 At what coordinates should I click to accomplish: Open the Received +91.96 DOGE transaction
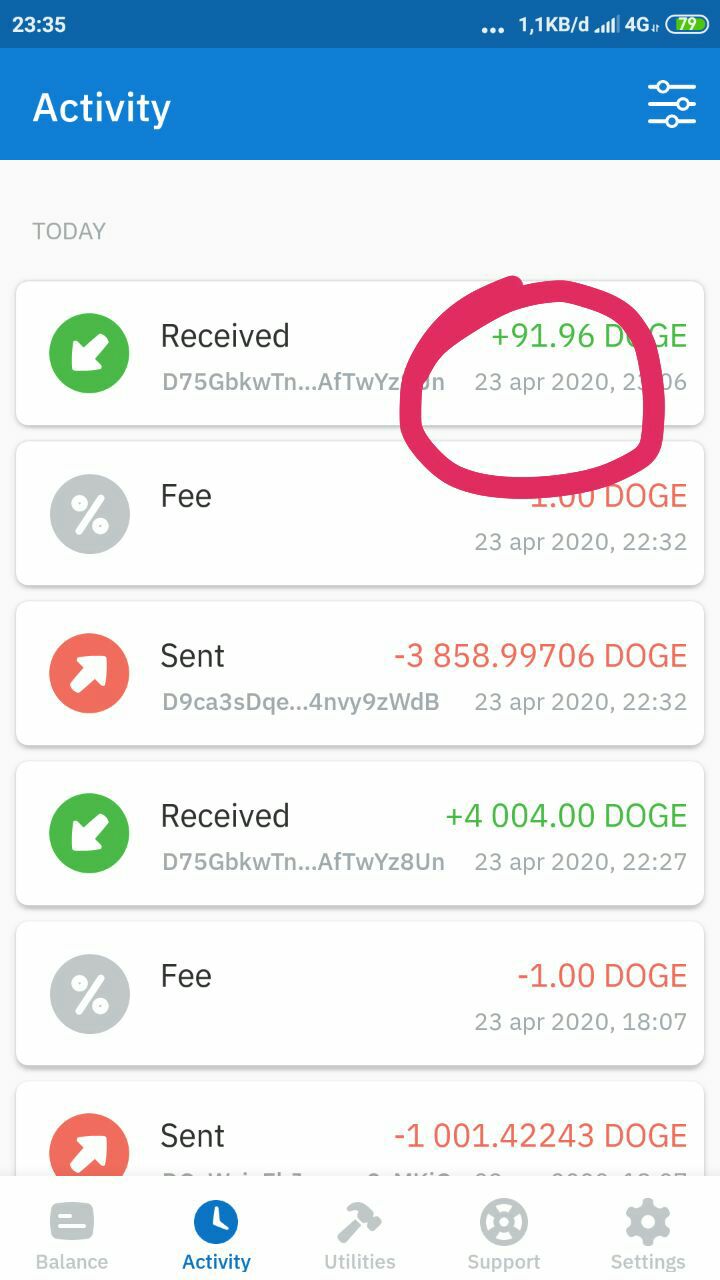pos(360,353)
